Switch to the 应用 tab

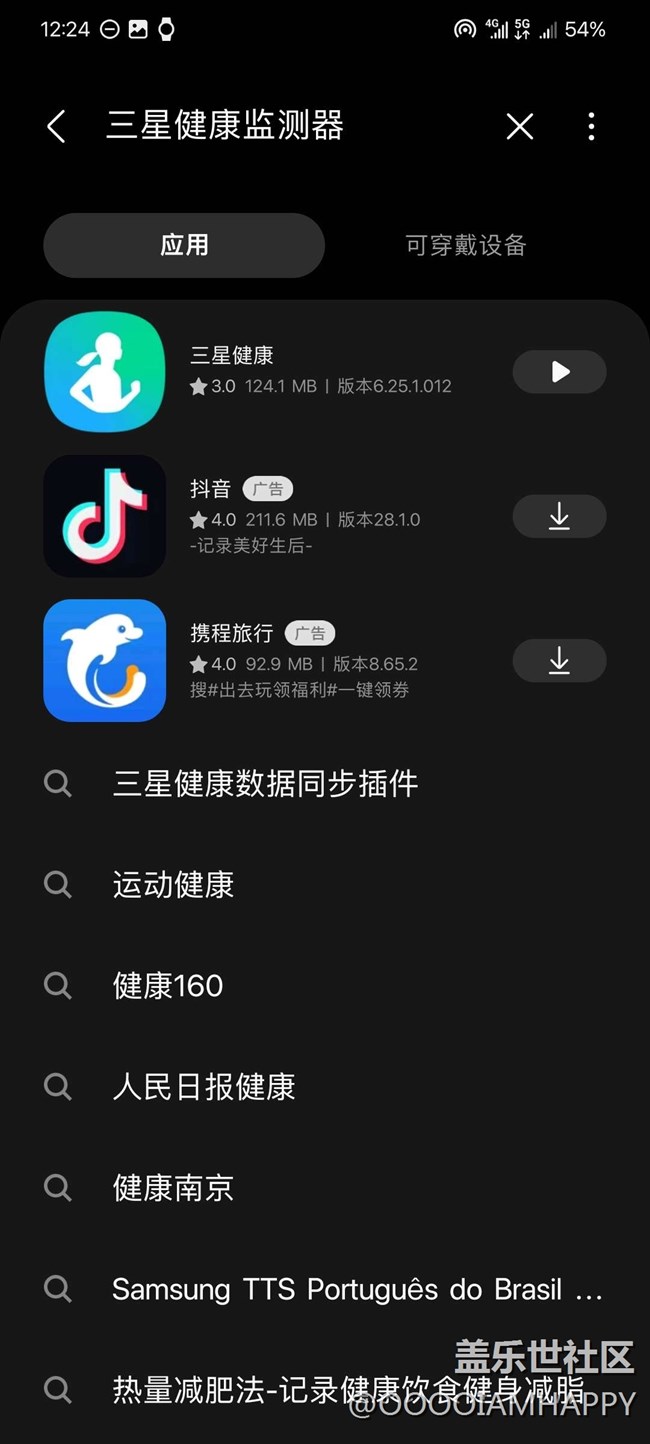coord(184,245)
